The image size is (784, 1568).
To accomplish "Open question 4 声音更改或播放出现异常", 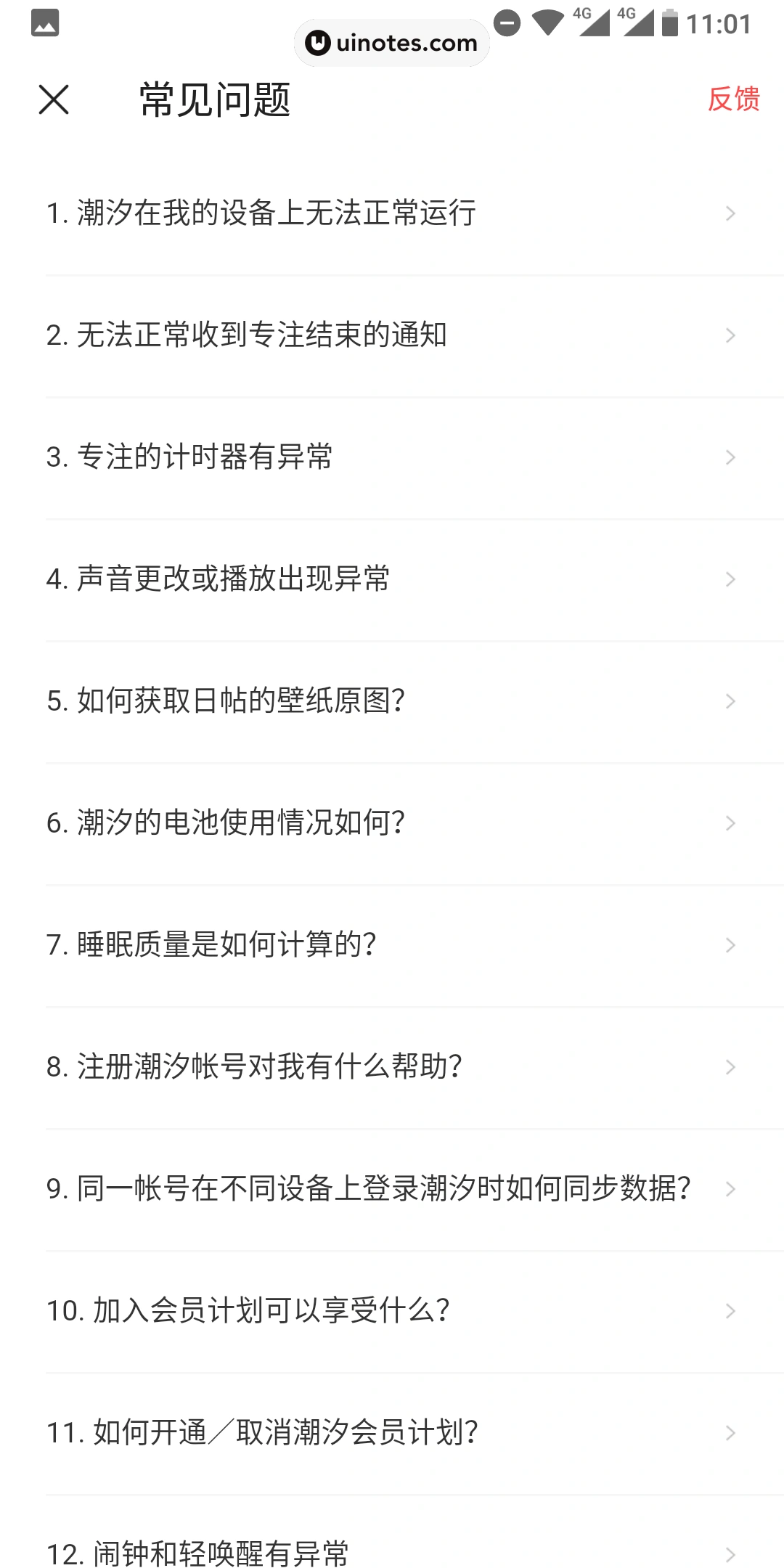I will click(x=392, y=579).
